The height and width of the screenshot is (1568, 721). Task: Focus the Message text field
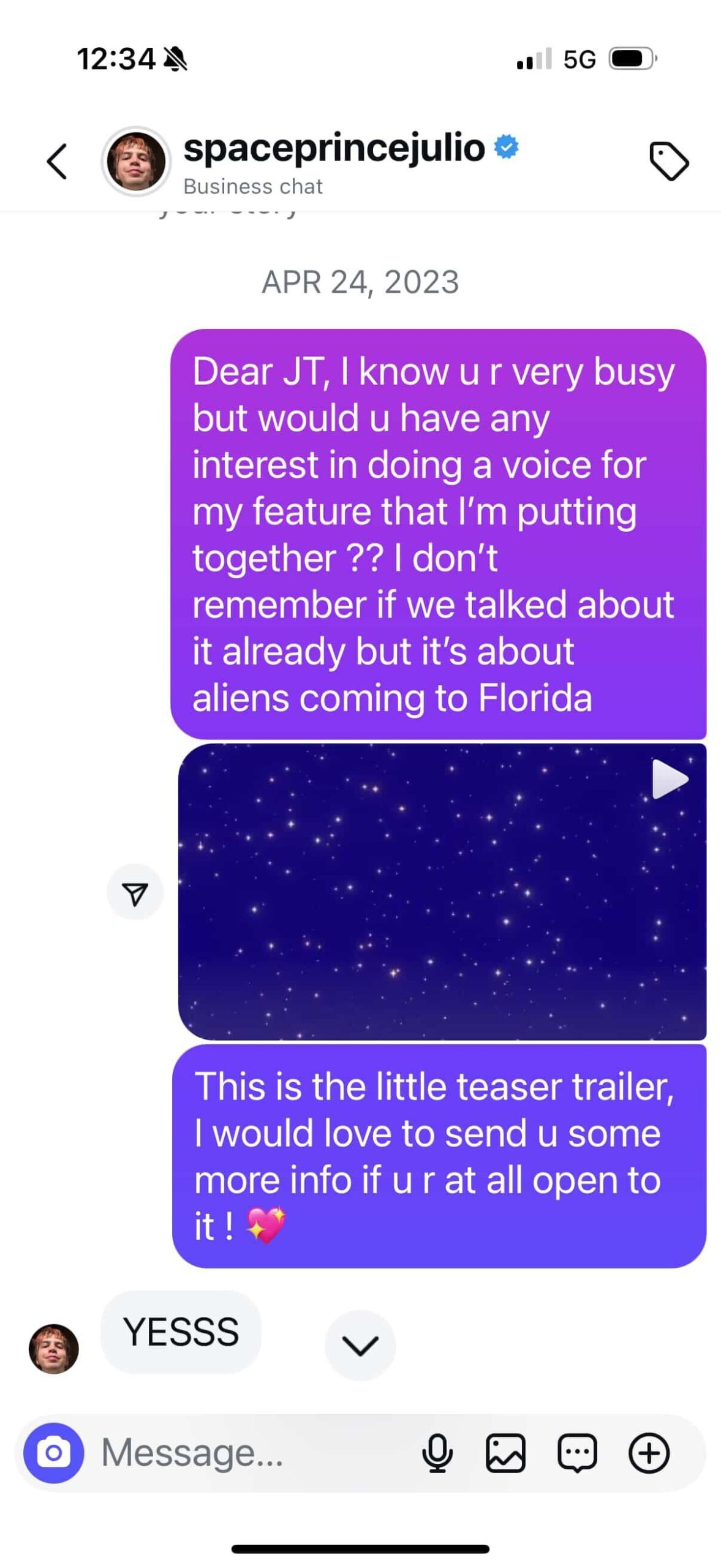251,1453
